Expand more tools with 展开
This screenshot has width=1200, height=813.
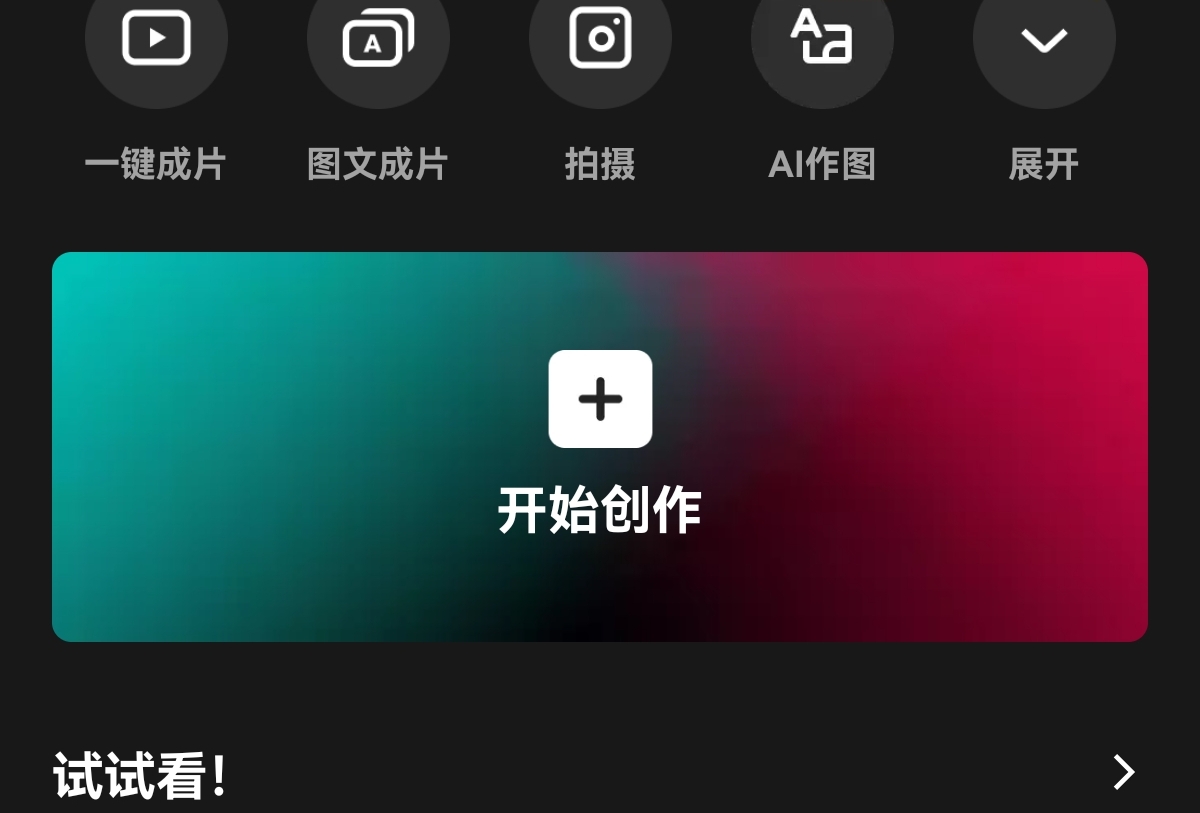pyautogui.click(x=1044, y=40)
